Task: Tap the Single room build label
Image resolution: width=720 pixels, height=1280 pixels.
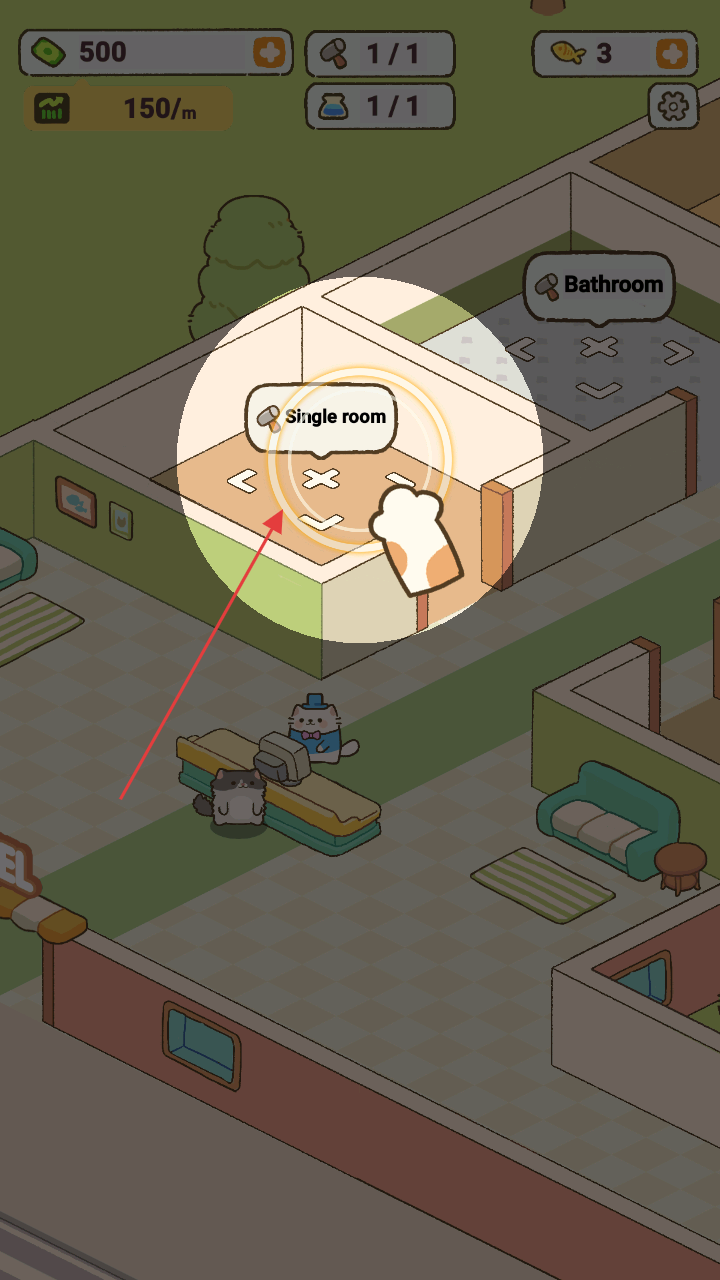Action: coord(319,416)
